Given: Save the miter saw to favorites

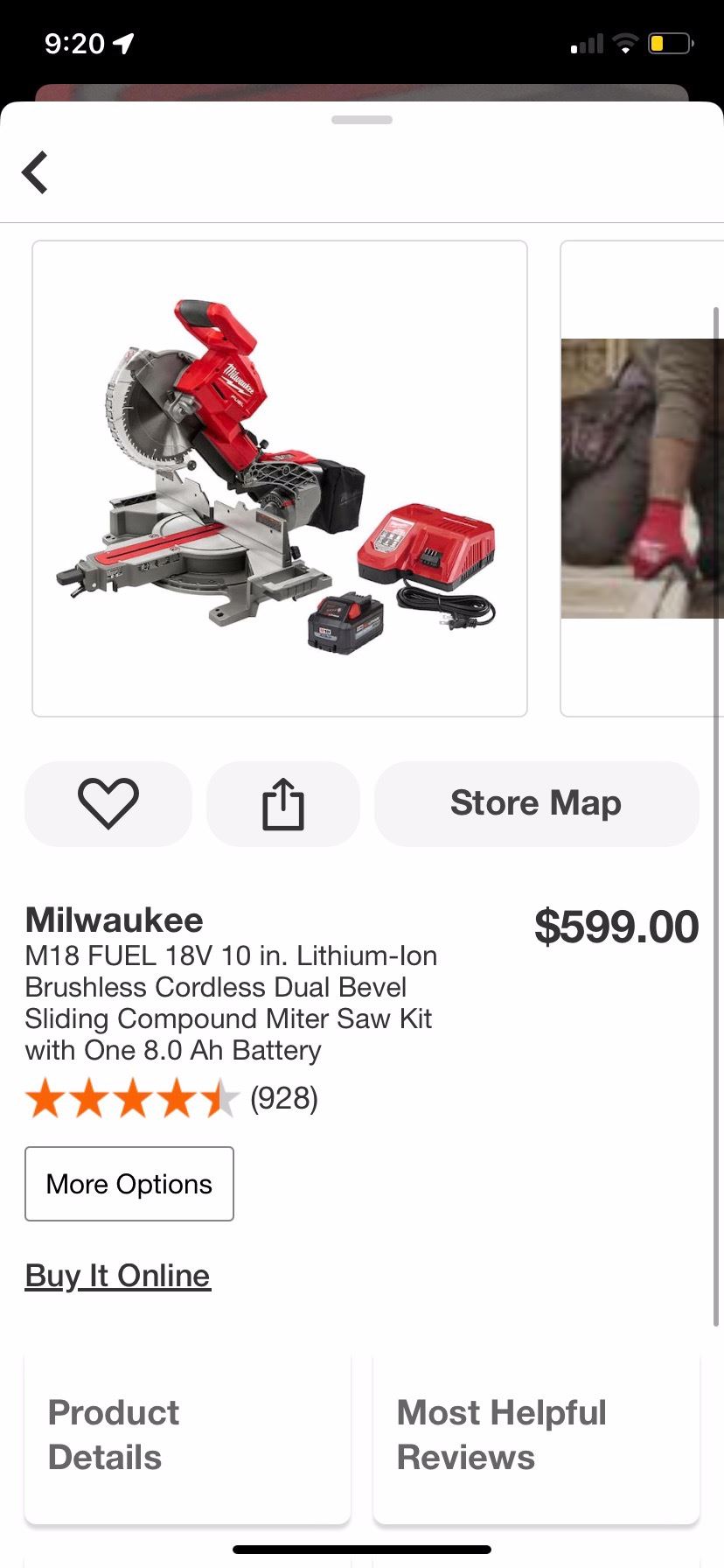Looking at the screenshot, I should point(108,803).
